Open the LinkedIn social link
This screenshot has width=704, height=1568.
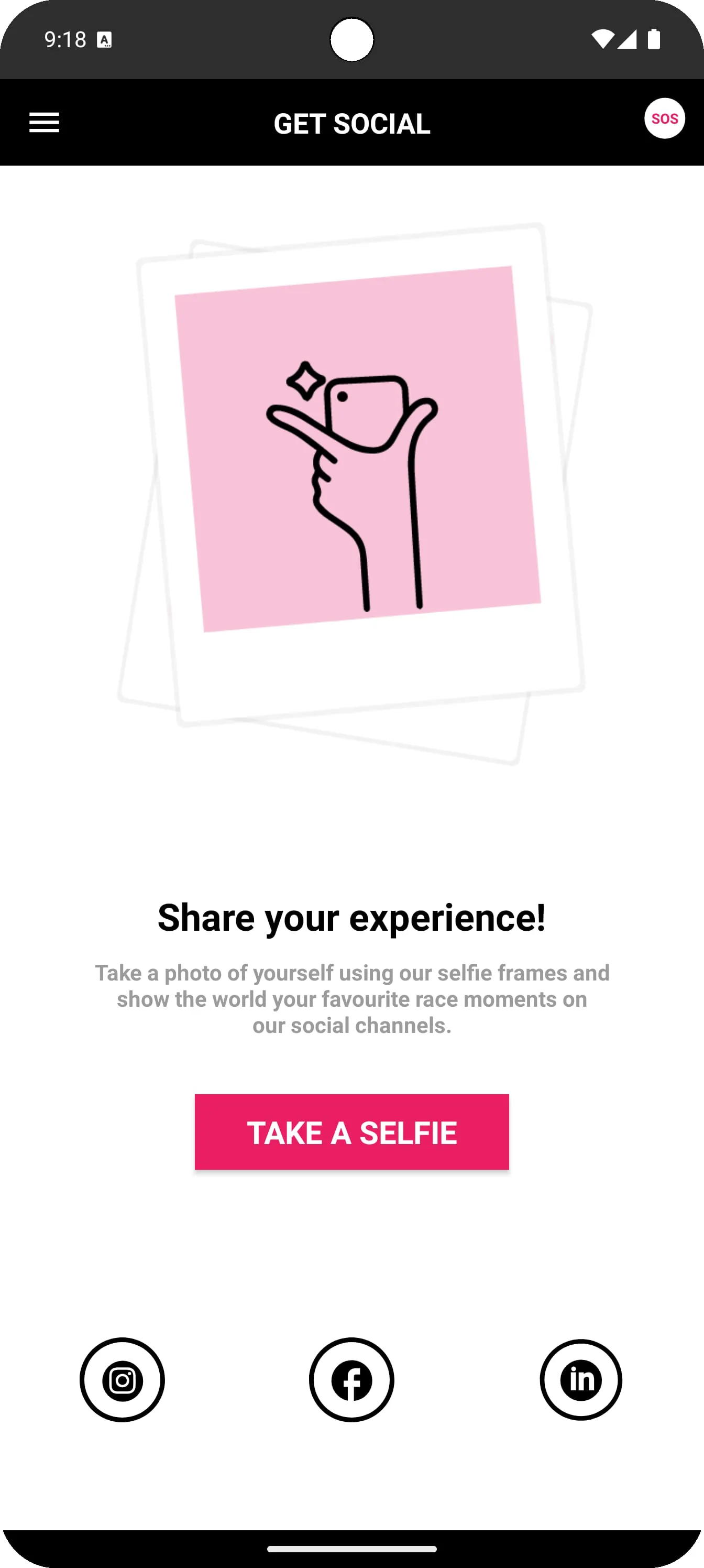(x=581, y=1380)
